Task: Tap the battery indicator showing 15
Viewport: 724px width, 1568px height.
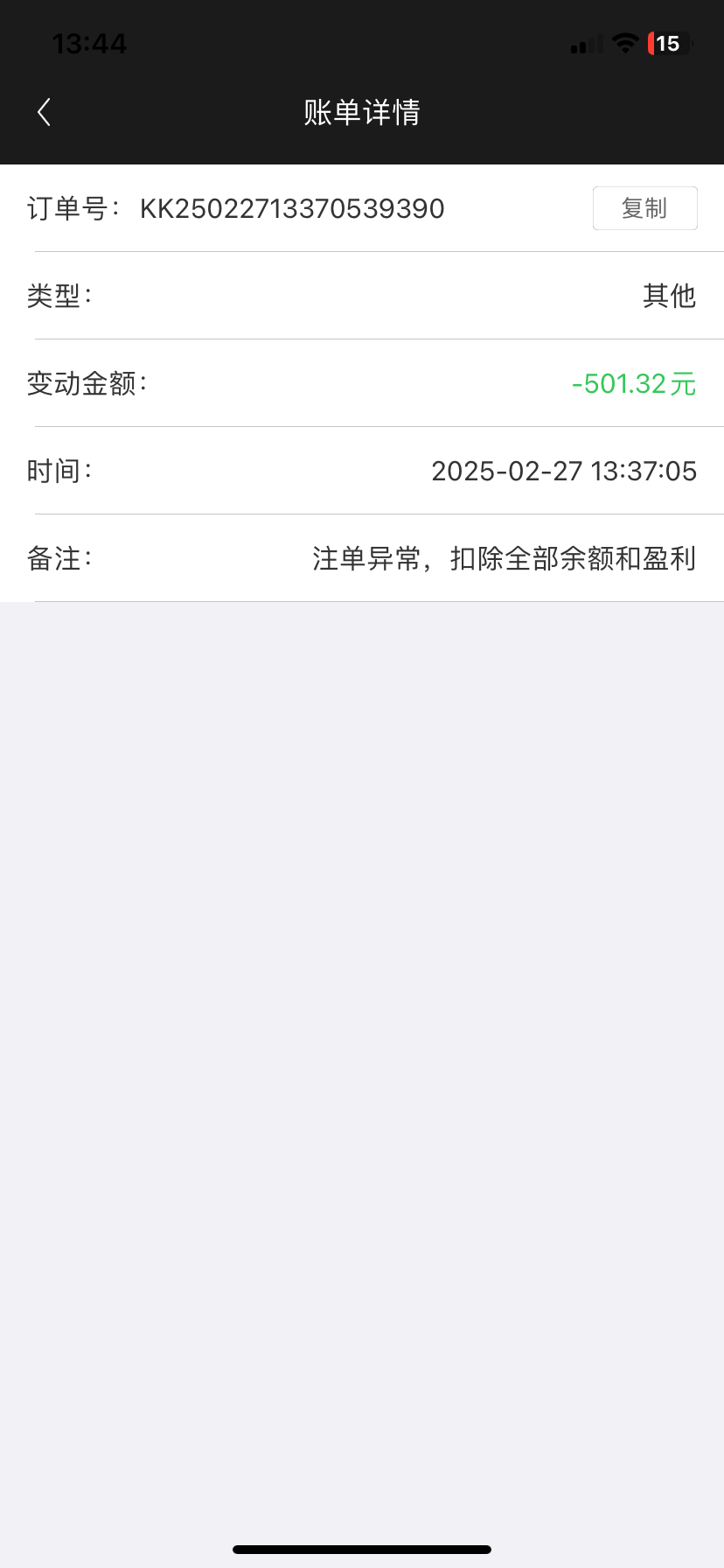Action: [x=667, y=43]
